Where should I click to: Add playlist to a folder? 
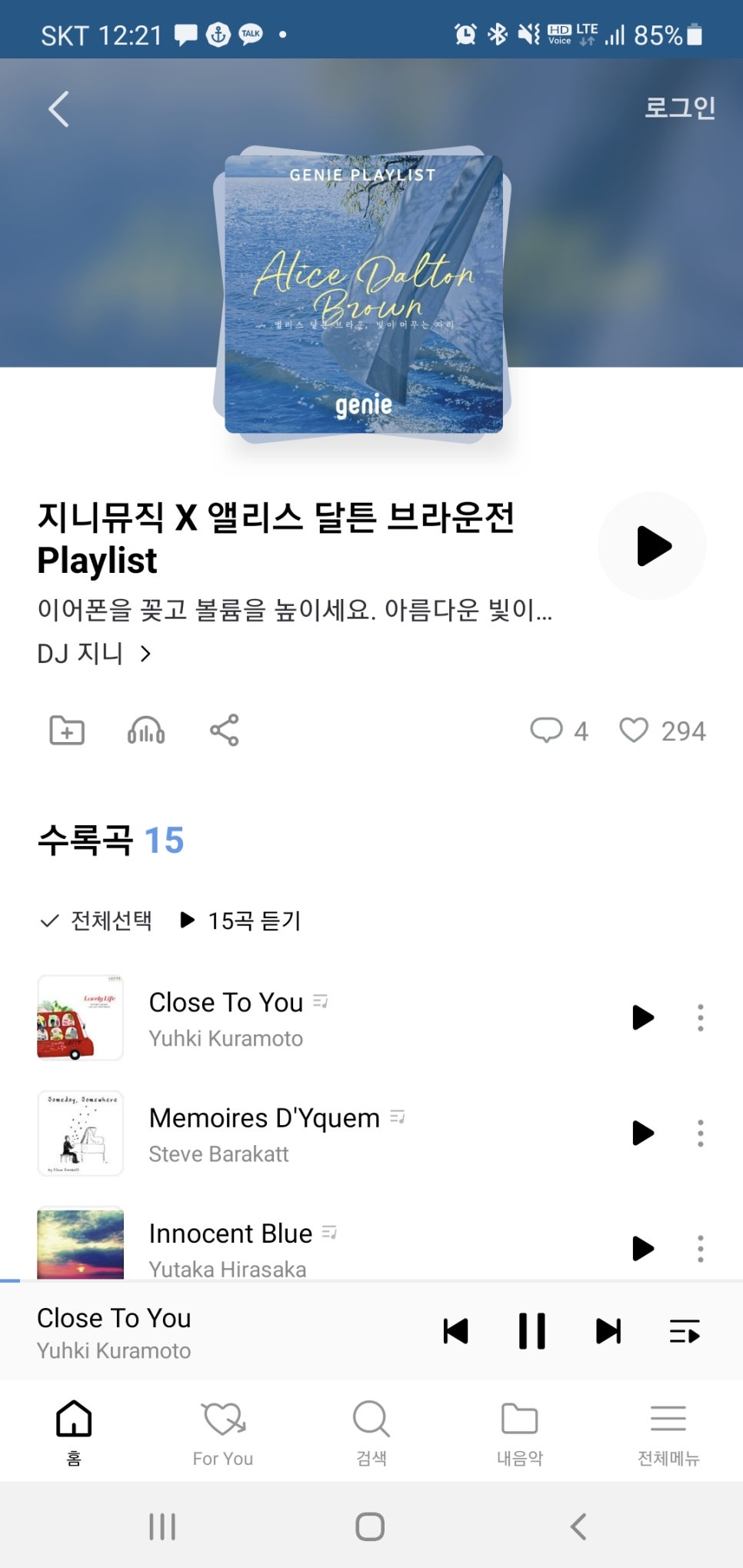tap(67, 731)
